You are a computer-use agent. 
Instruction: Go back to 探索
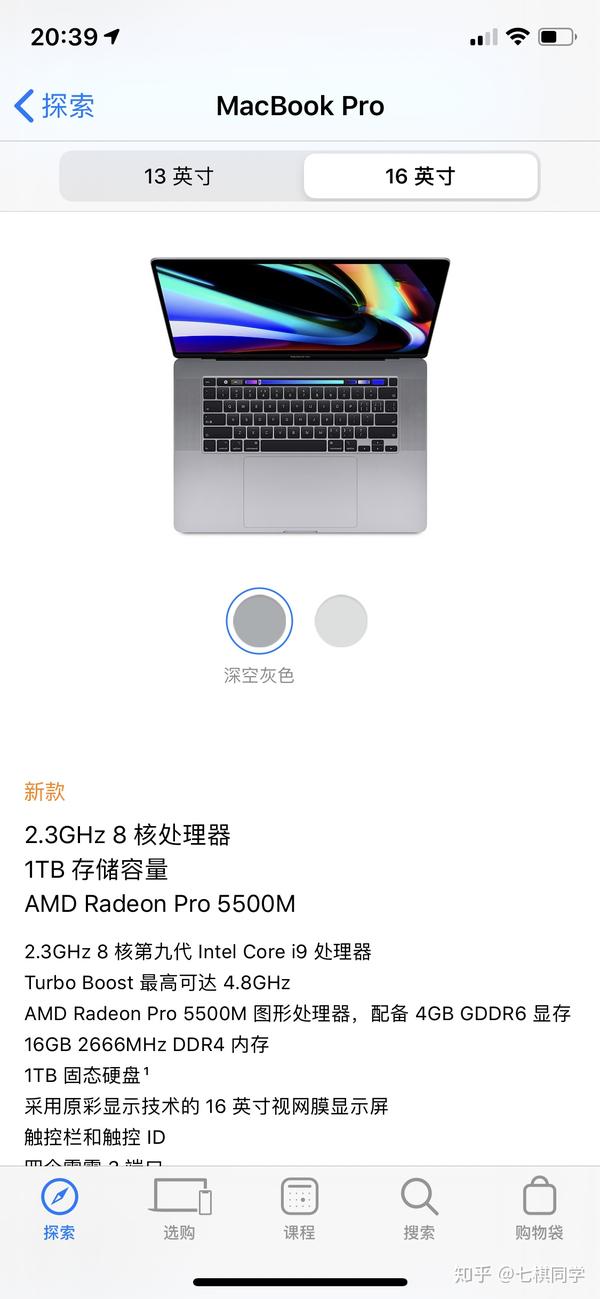[55, 105]
